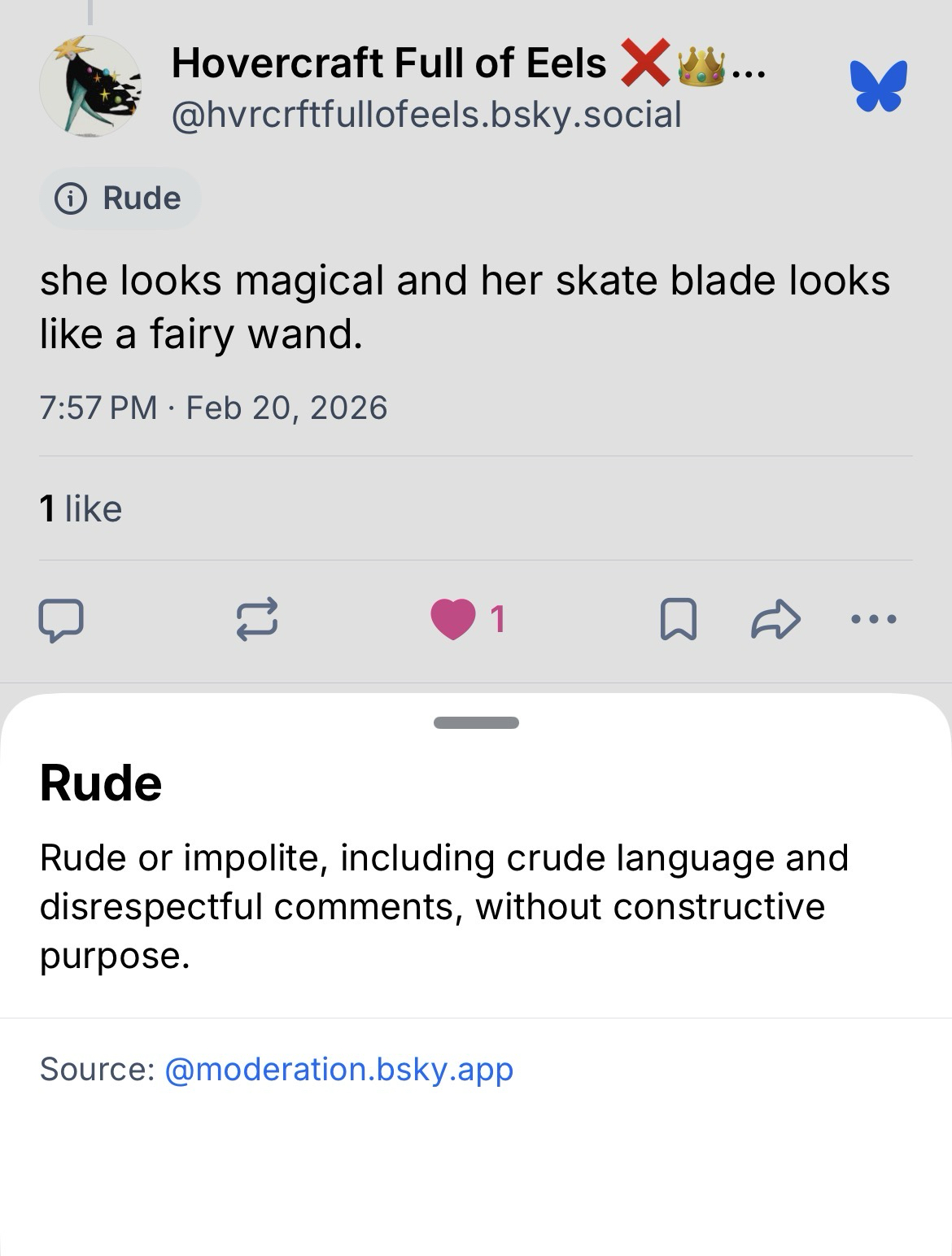
Task: Bookmark this post
Action: click(x=678, y=620)
